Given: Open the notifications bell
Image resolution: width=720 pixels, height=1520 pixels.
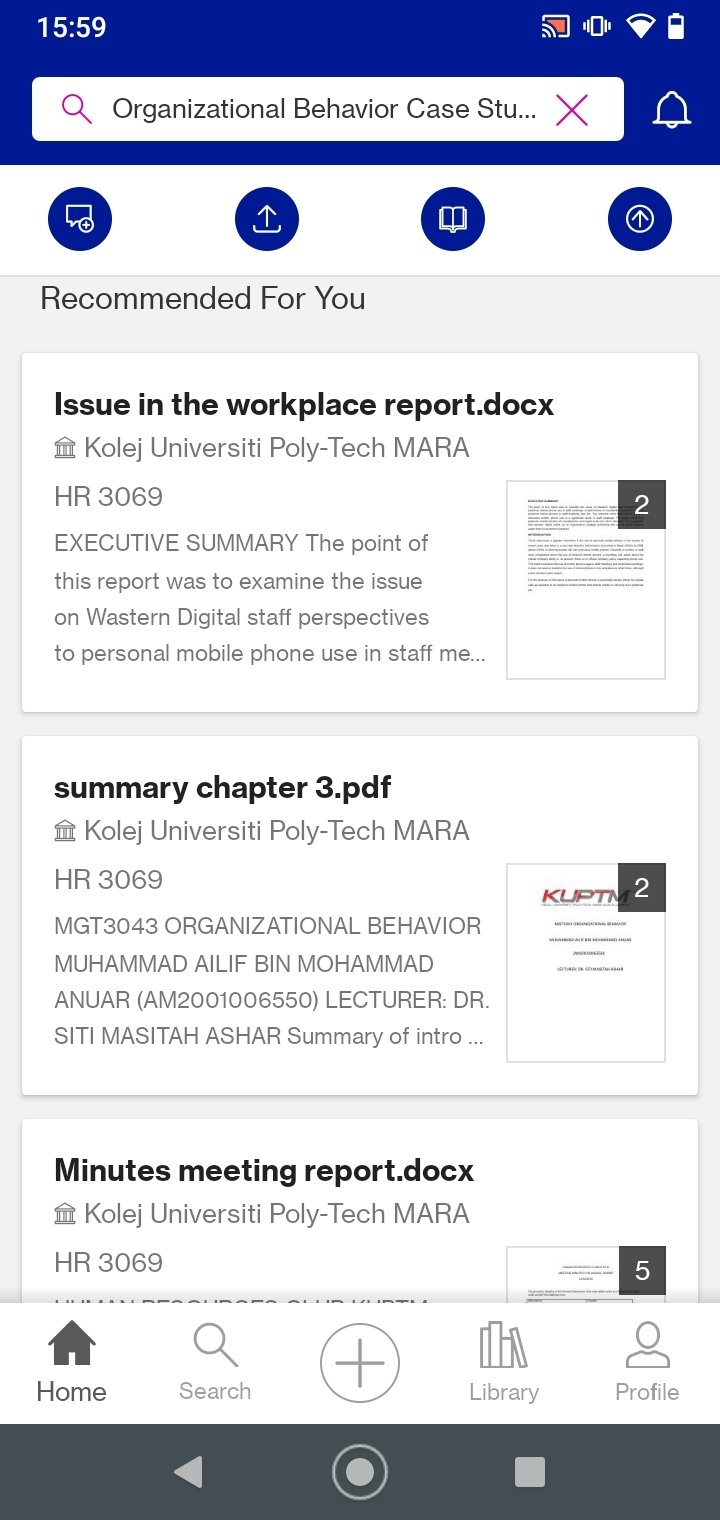Looking at the screenshot, I should click(672, 109).
